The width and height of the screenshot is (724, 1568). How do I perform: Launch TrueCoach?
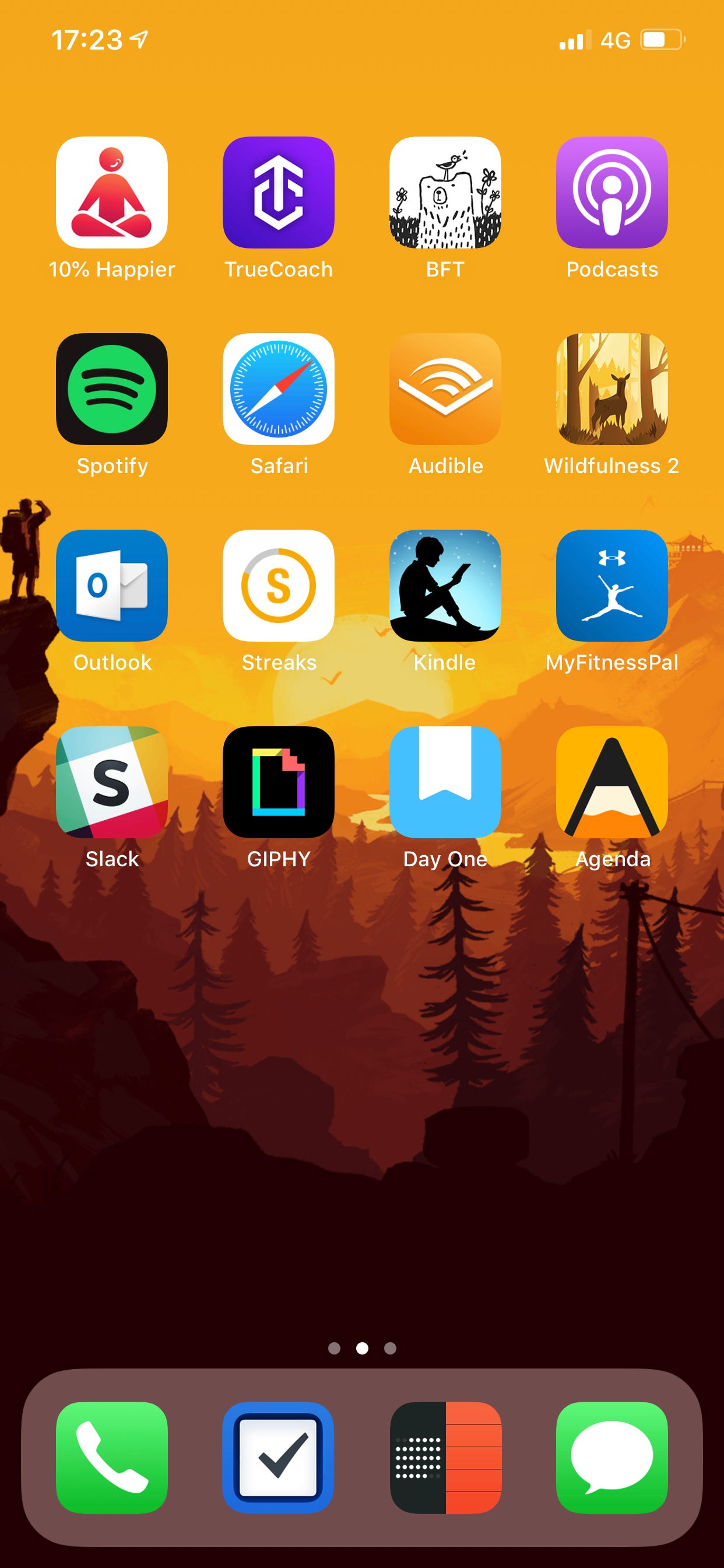(279, 192)
